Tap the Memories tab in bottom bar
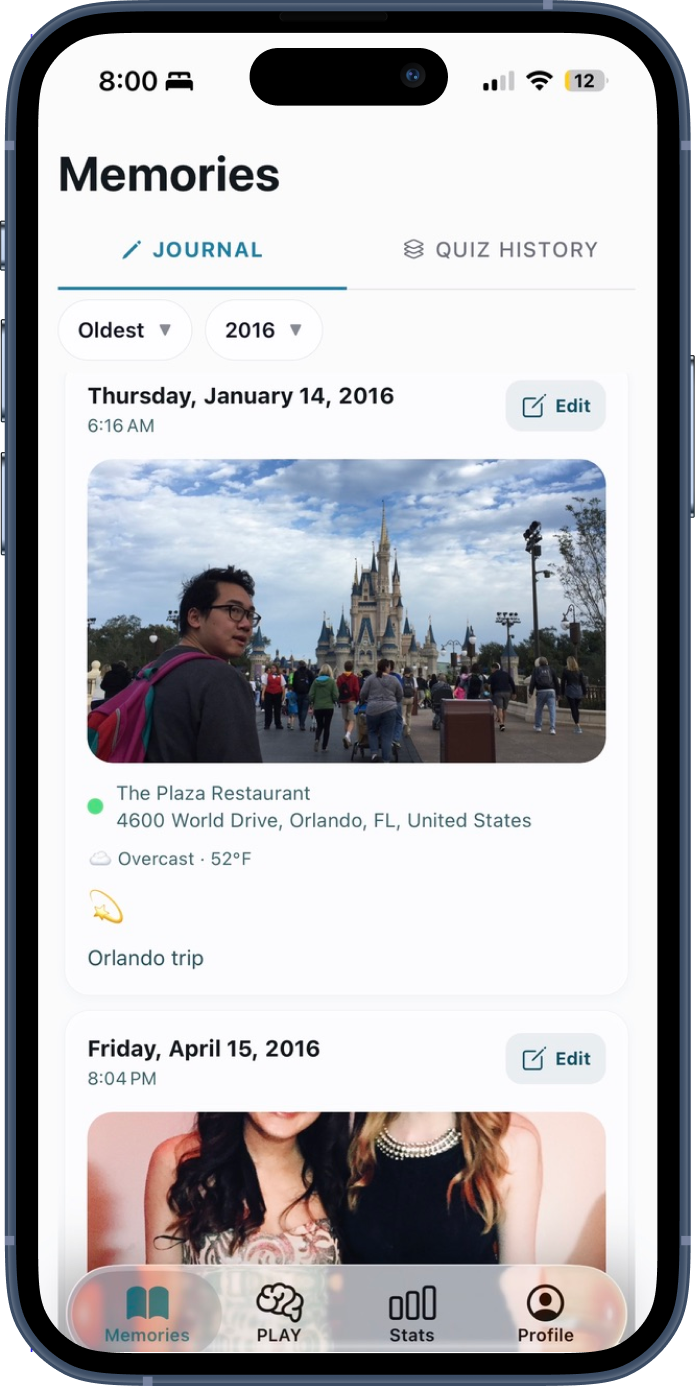The width and height of the screenshot is (695, 1386). [147, 1313]
